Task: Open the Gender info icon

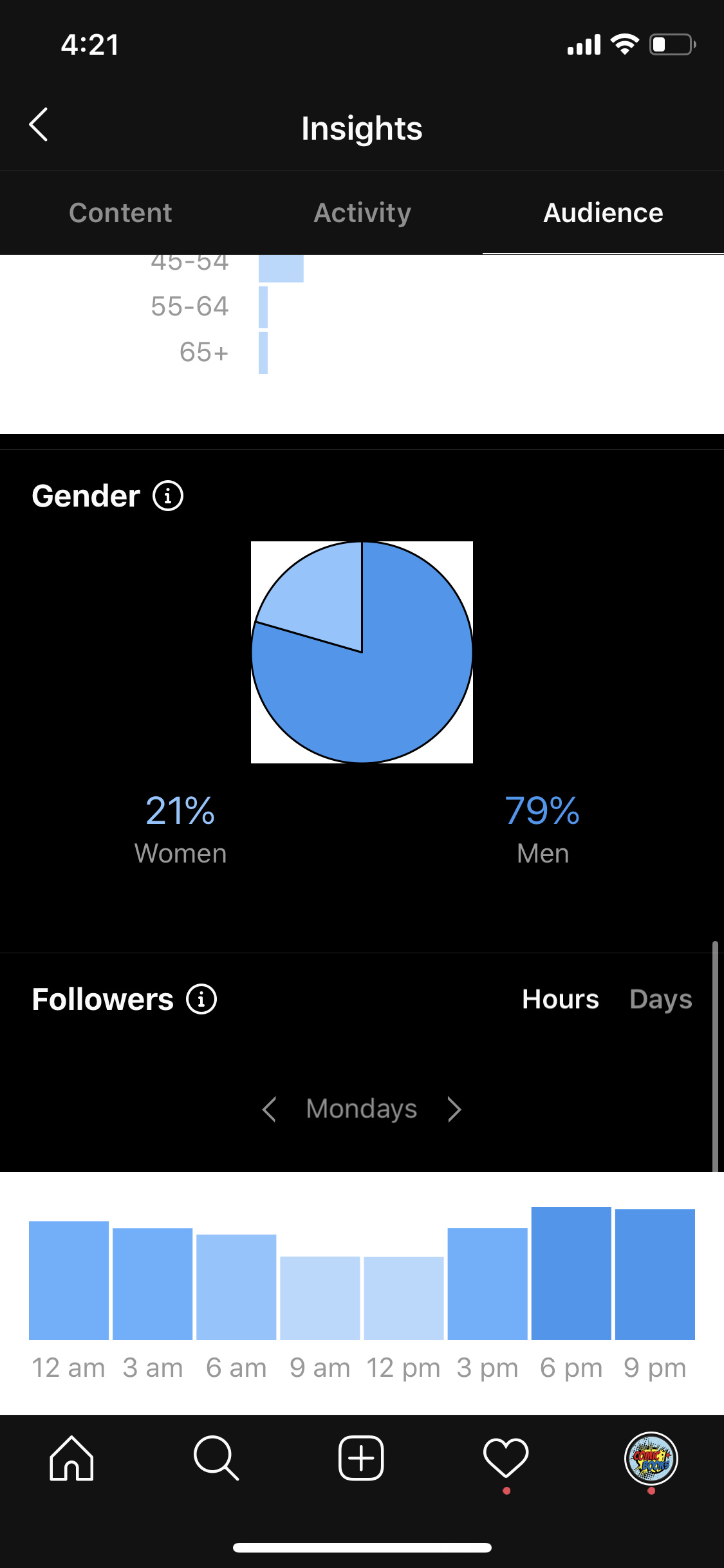Action: point(168,496)
